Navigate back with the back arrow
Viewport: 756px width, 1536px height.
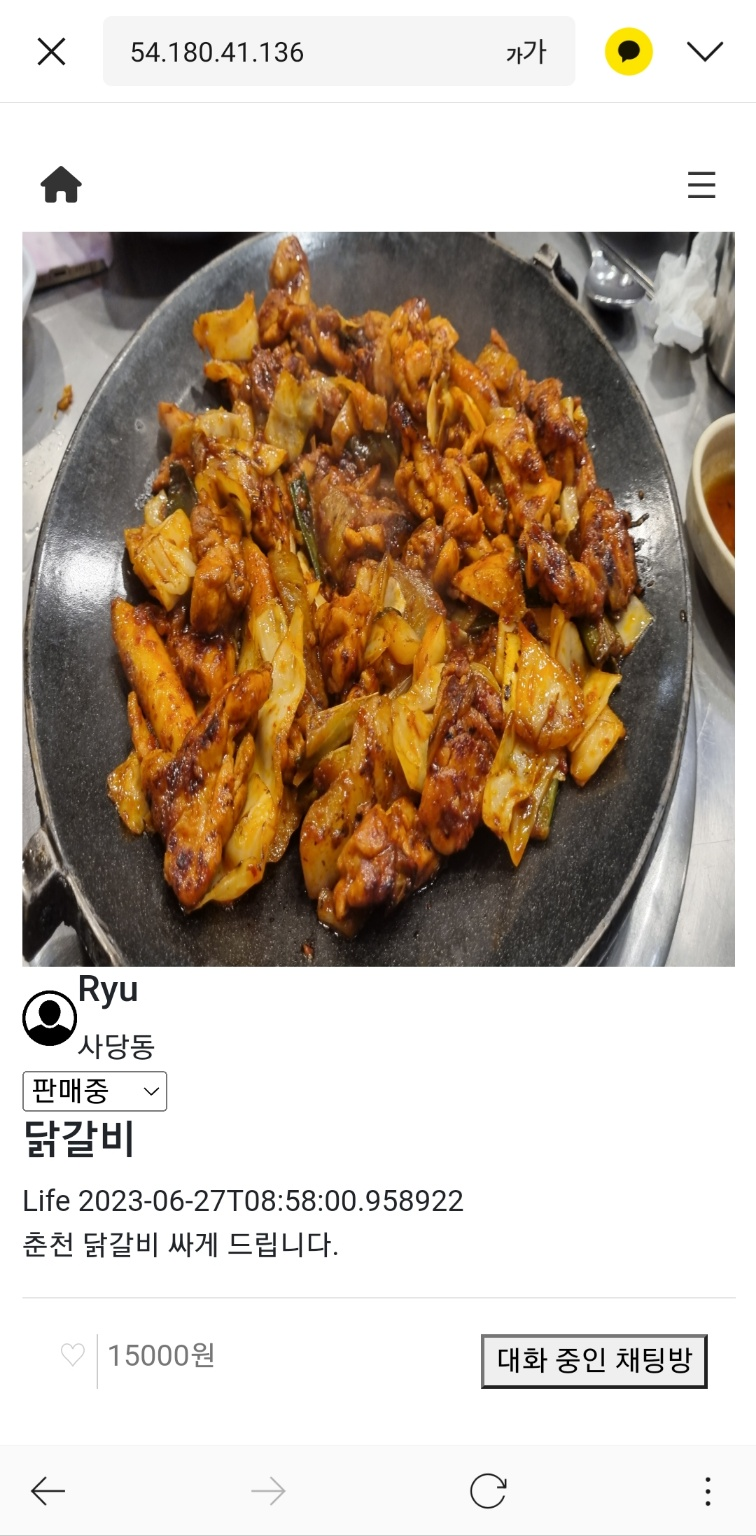pos(49,1490)
